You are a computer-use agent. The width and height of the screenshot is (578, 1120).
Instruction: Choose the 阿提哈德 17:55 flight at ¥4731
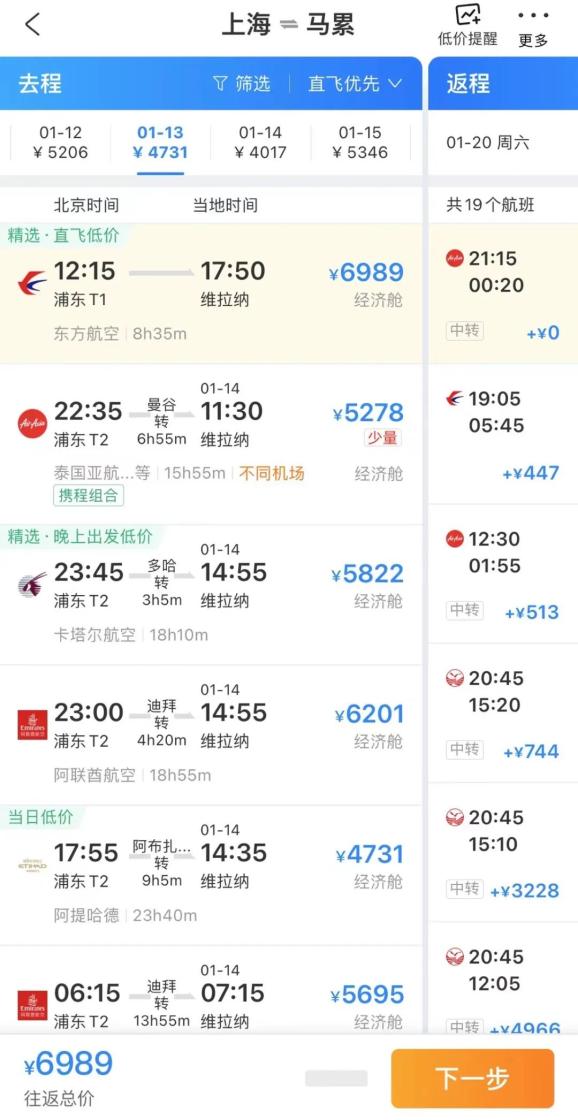[x=211, y=875]
